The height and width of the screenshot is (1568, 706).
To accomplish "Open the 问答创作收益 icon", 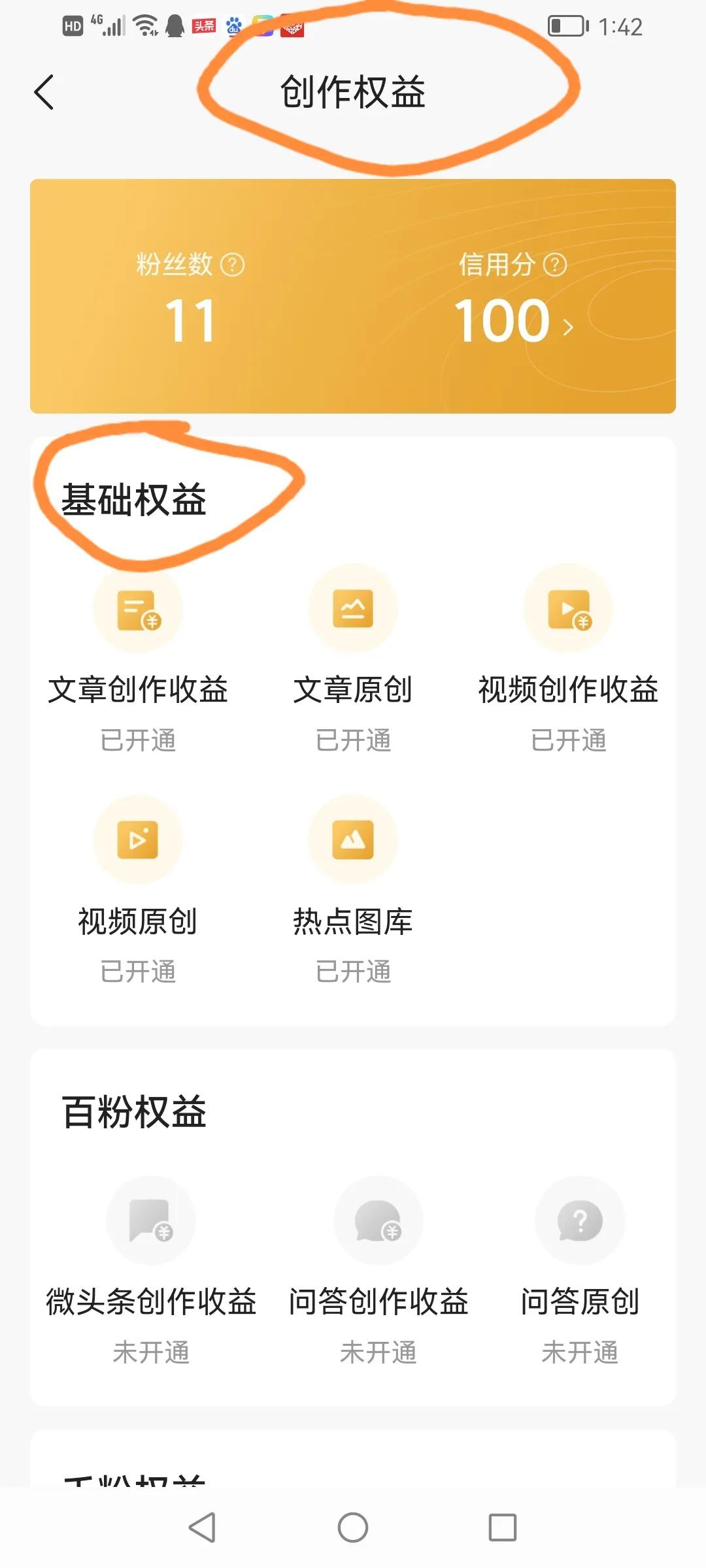I will tap(378, 1222).
